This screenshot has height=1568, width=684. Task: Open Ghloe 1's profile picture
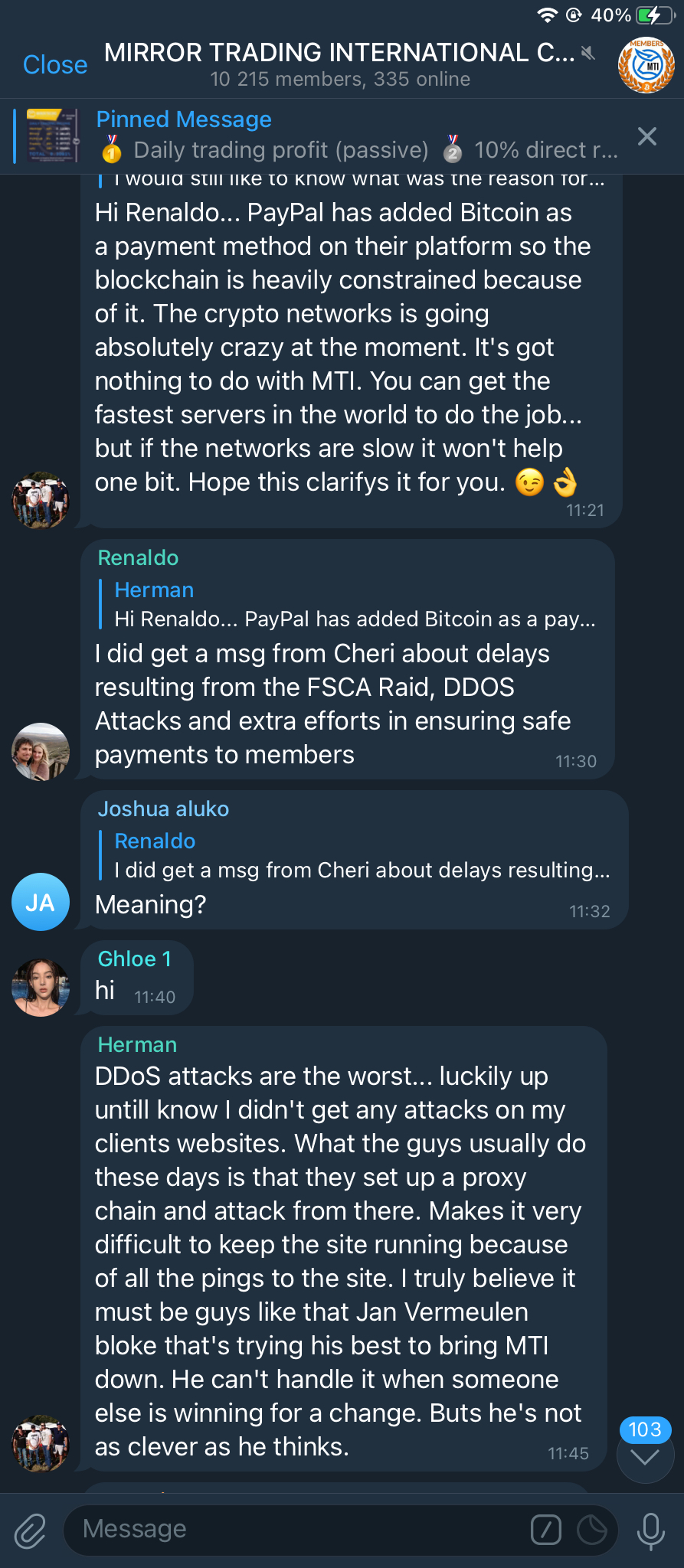click(41, 988)
